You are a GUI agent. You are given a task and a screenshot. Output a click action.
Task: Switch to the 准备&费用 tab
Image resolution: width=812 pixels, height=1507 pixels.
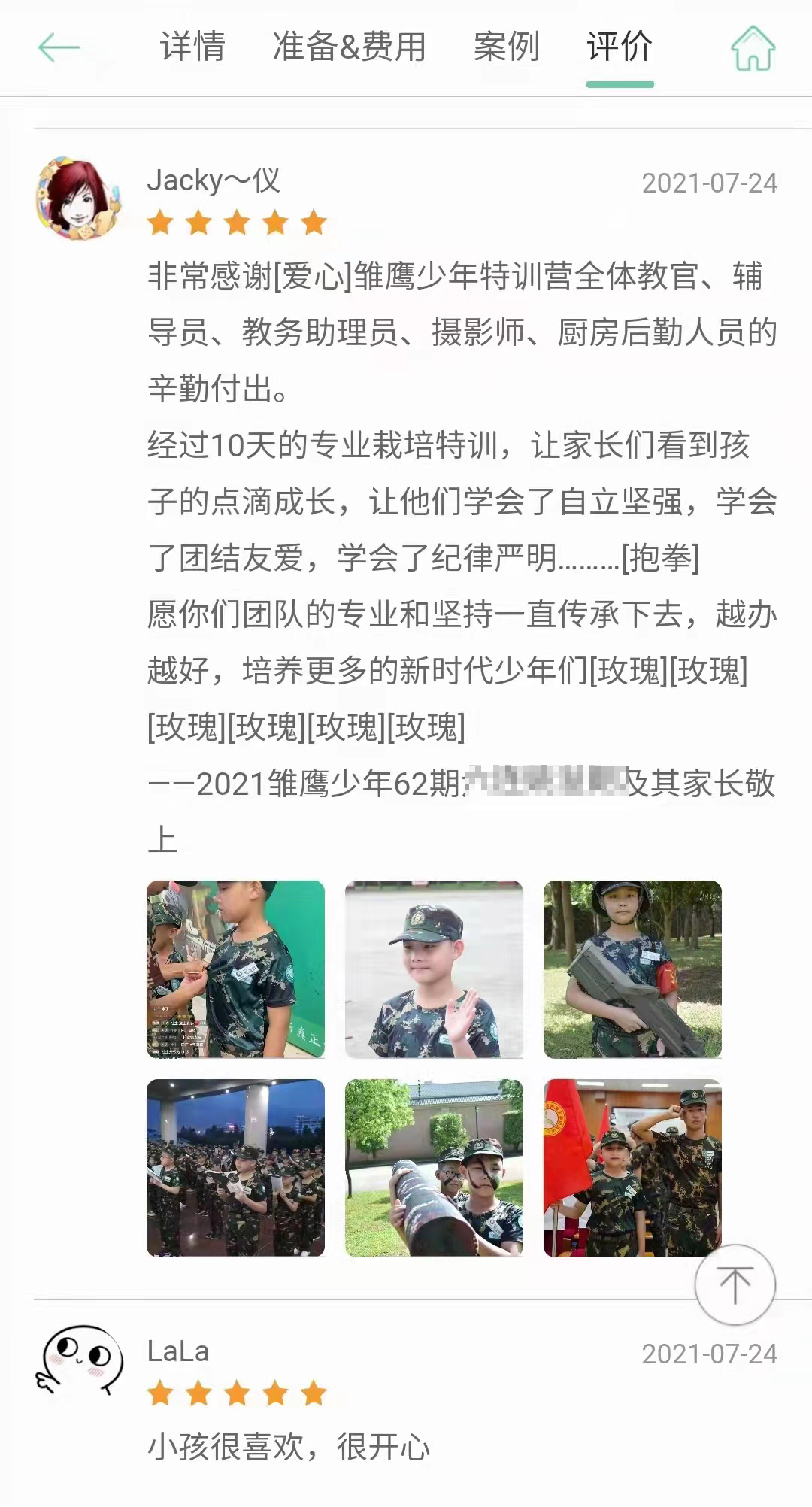350,47
